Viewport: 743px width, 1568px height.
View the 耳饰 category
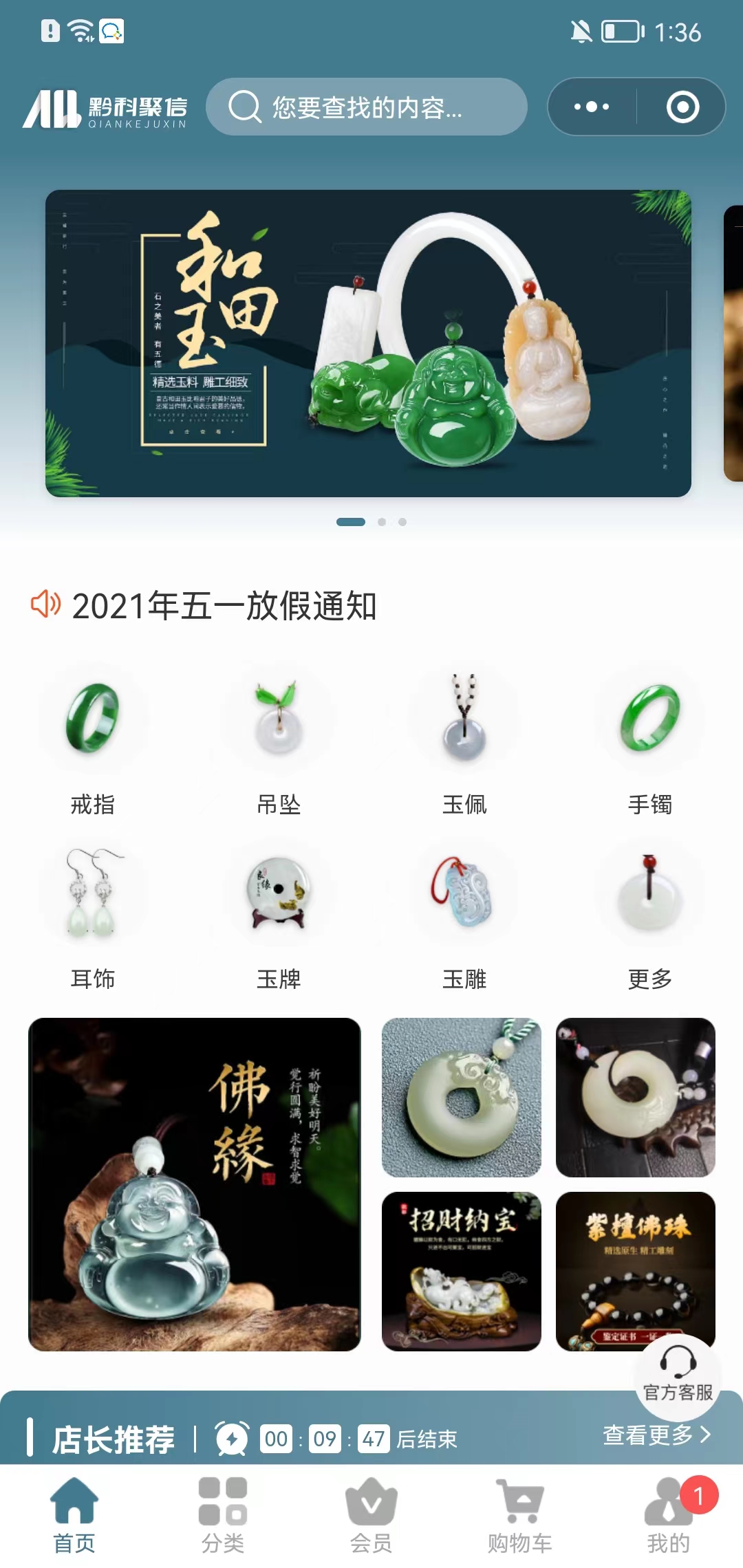point(93,915)
